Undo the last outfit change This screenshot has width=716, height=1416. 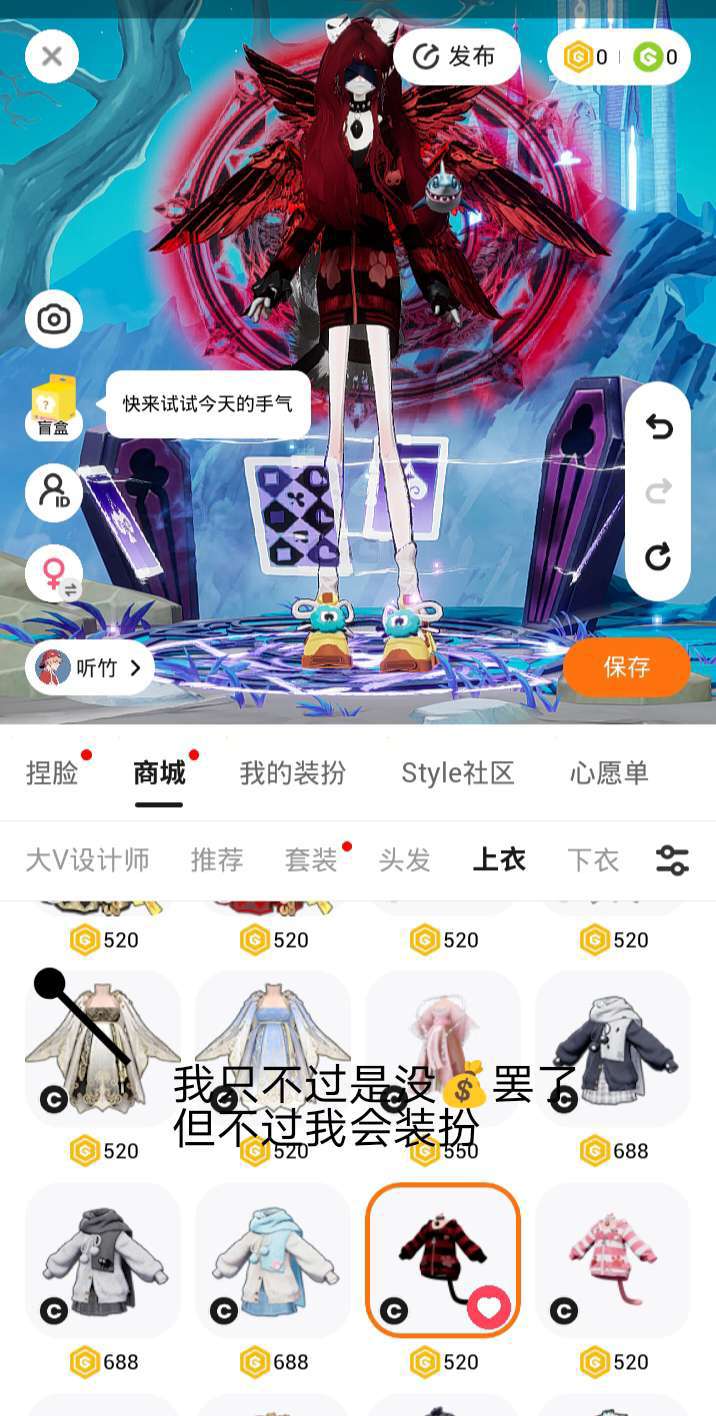click(658, 428)
